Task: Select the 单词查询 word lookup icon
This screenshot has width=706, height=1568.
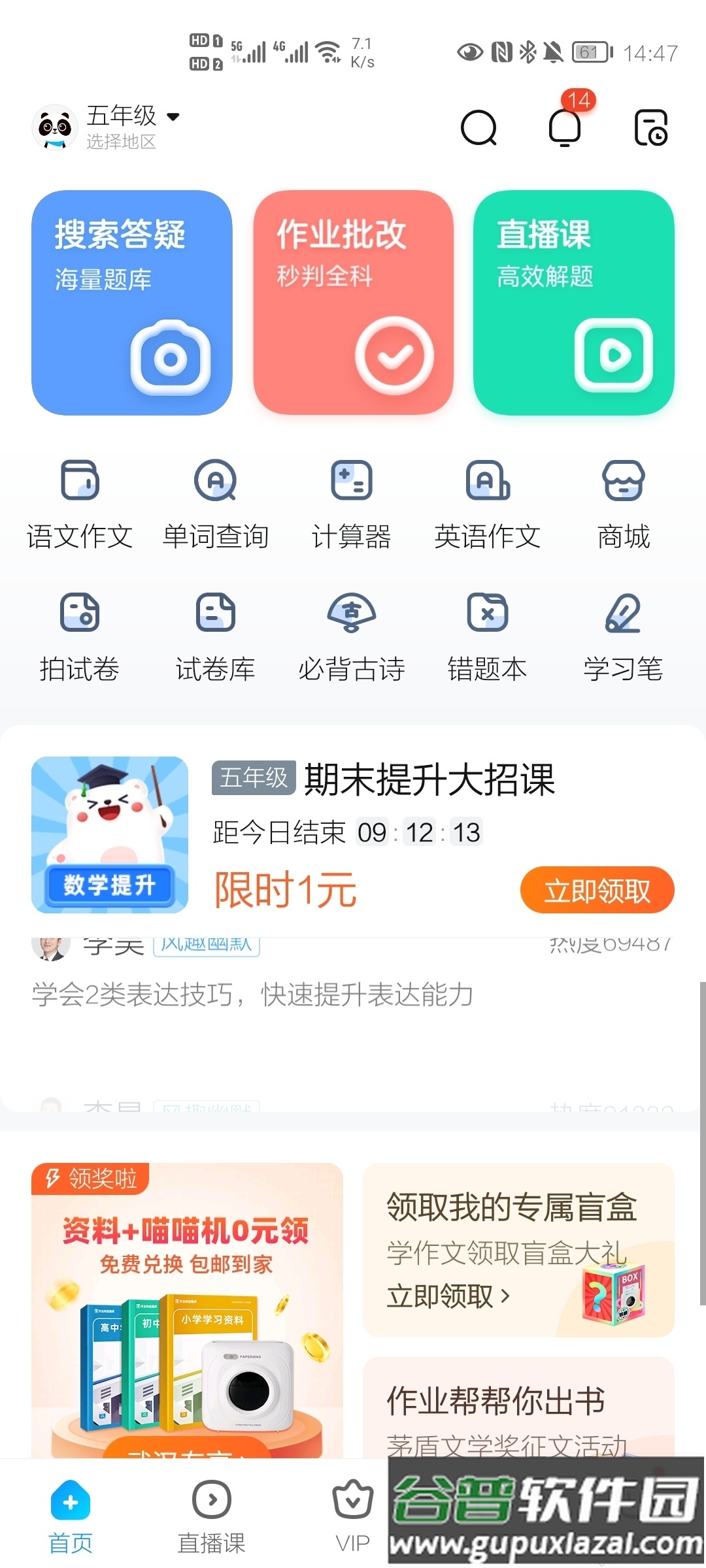Action: (216, 503)
